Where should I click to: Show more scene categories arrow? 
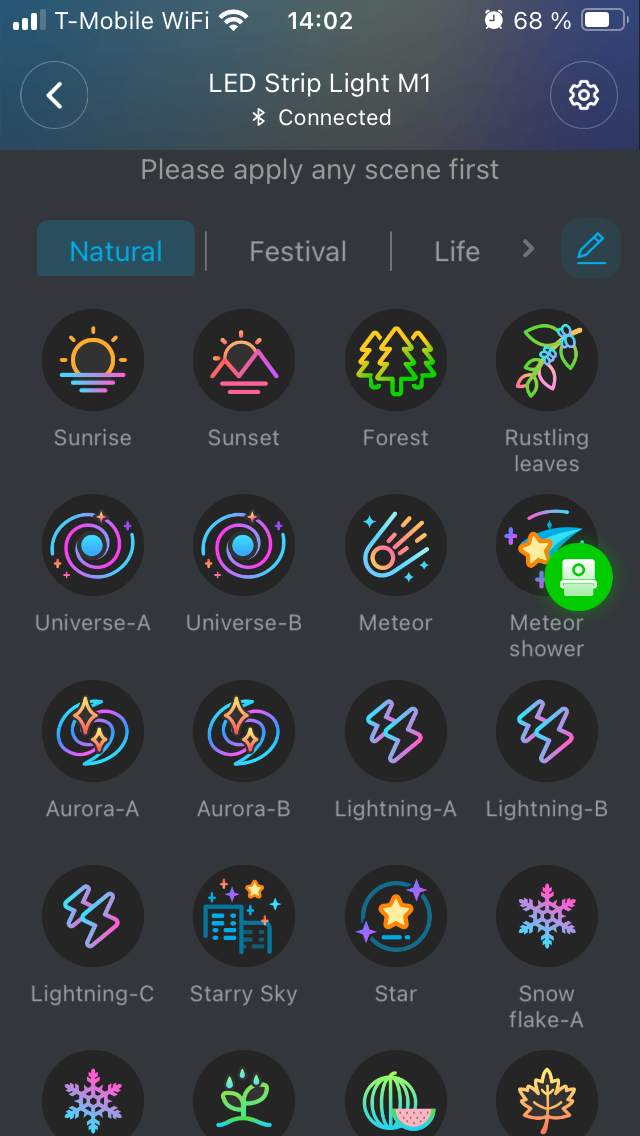(x=529, y=249)
